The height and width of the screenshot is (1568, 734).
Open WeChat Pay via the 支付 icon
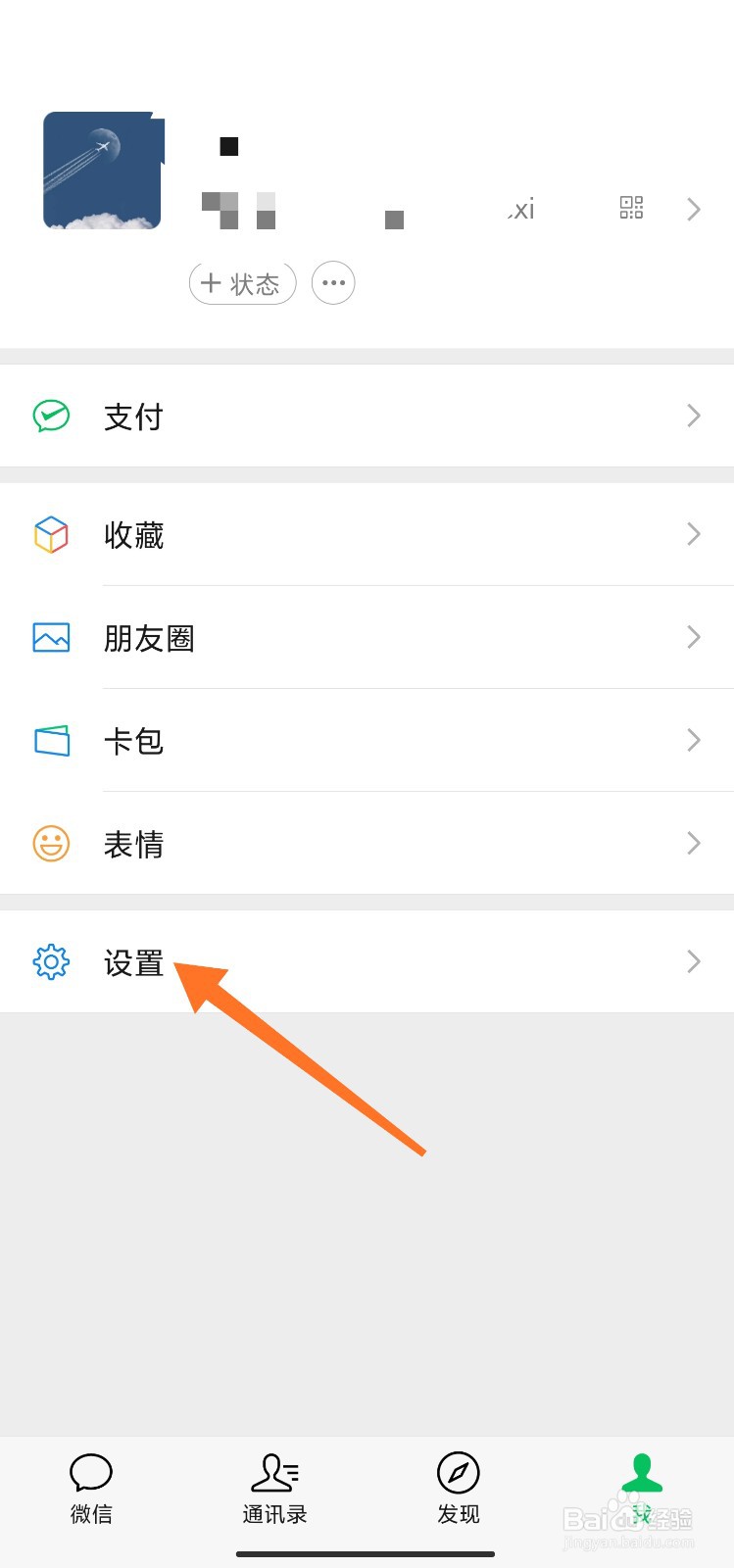coord(50,416)
